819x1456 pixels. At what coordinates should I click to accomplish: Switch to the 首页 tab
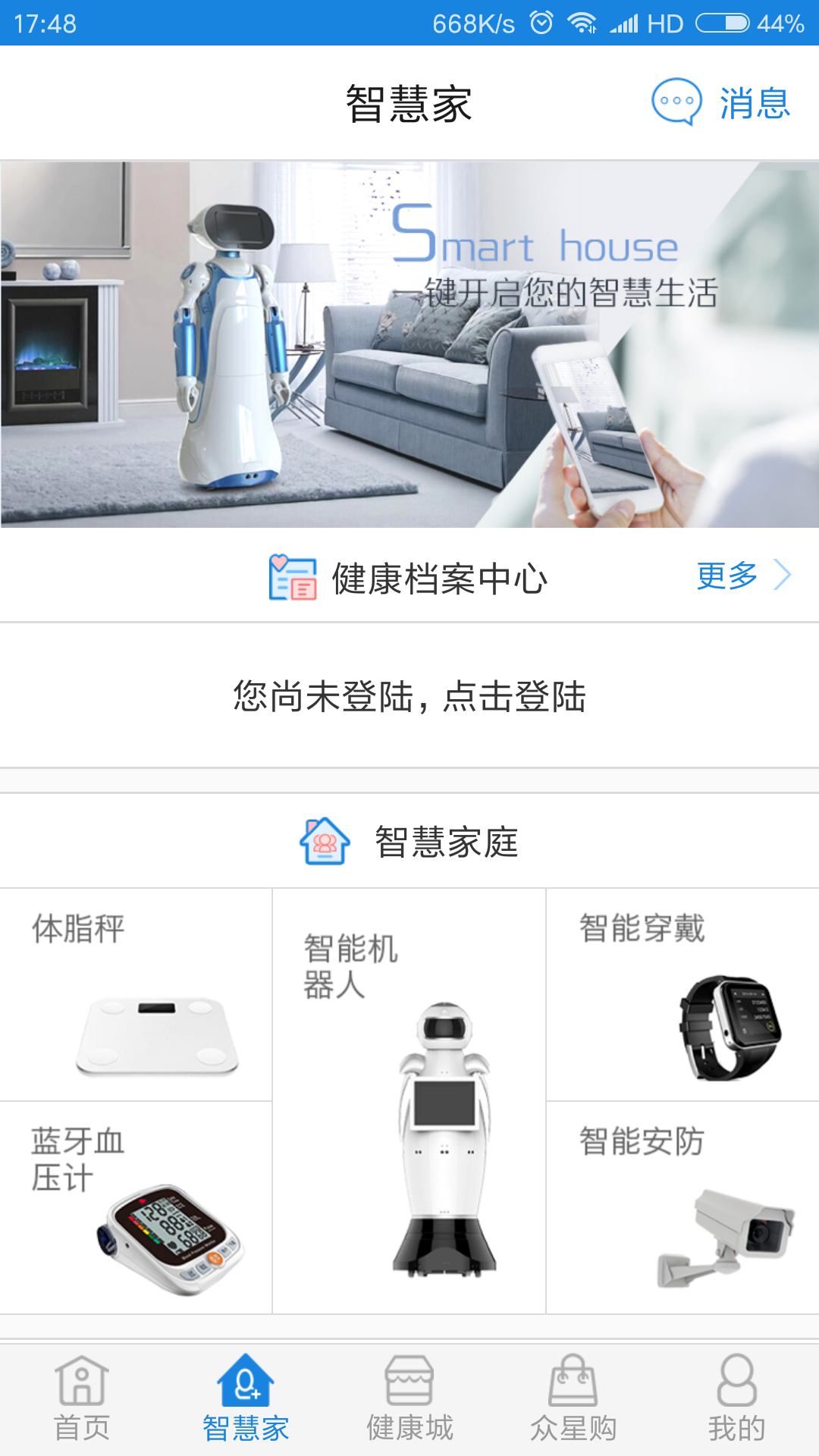82,1399
